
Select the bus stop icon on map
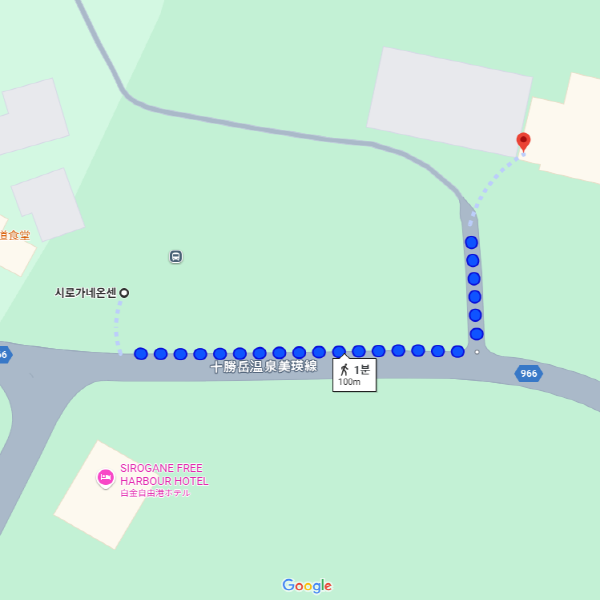tap(176, 256)
